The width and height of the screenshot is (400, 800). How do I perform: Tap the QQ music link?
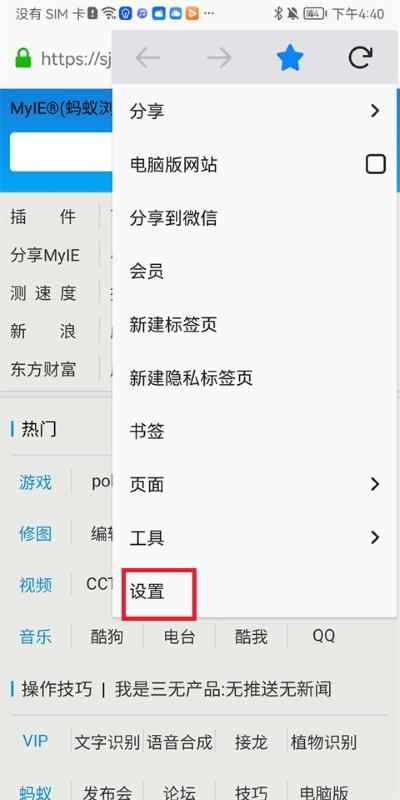pyautogui.click(x=323, y=636)
